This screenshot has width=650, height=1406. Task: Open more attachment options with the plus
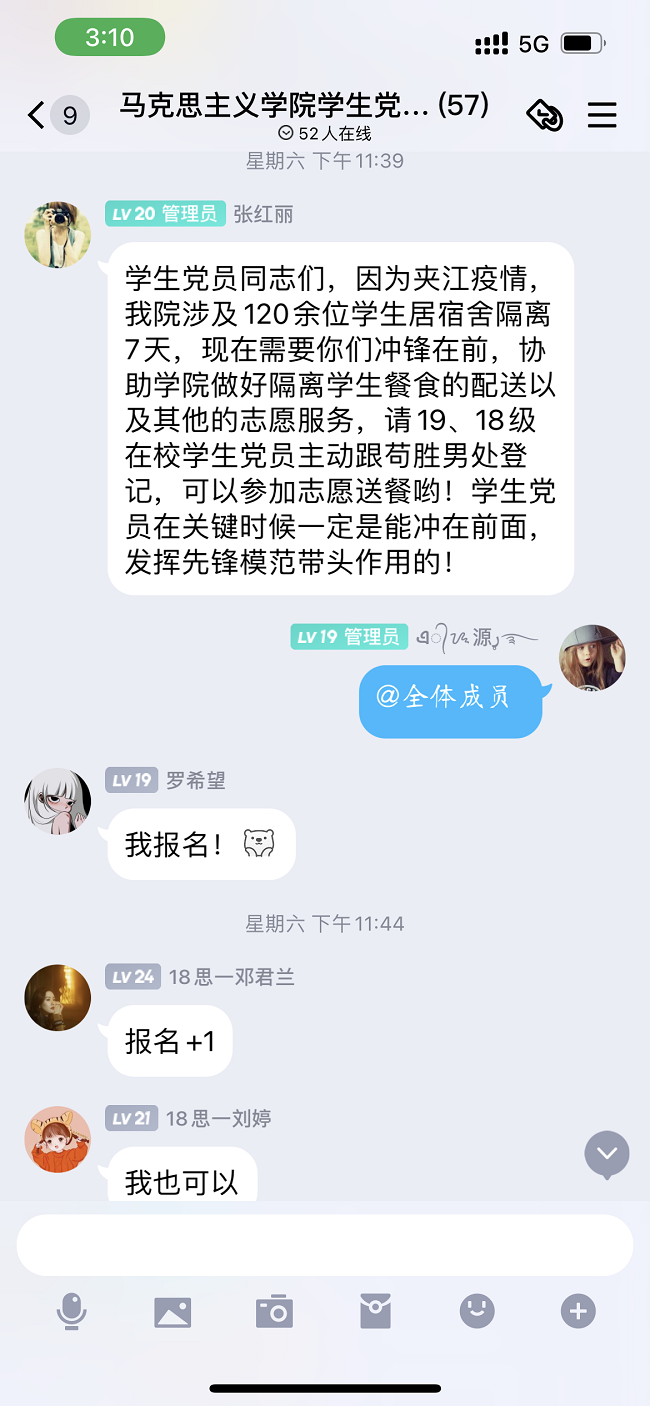point(578,1311)
